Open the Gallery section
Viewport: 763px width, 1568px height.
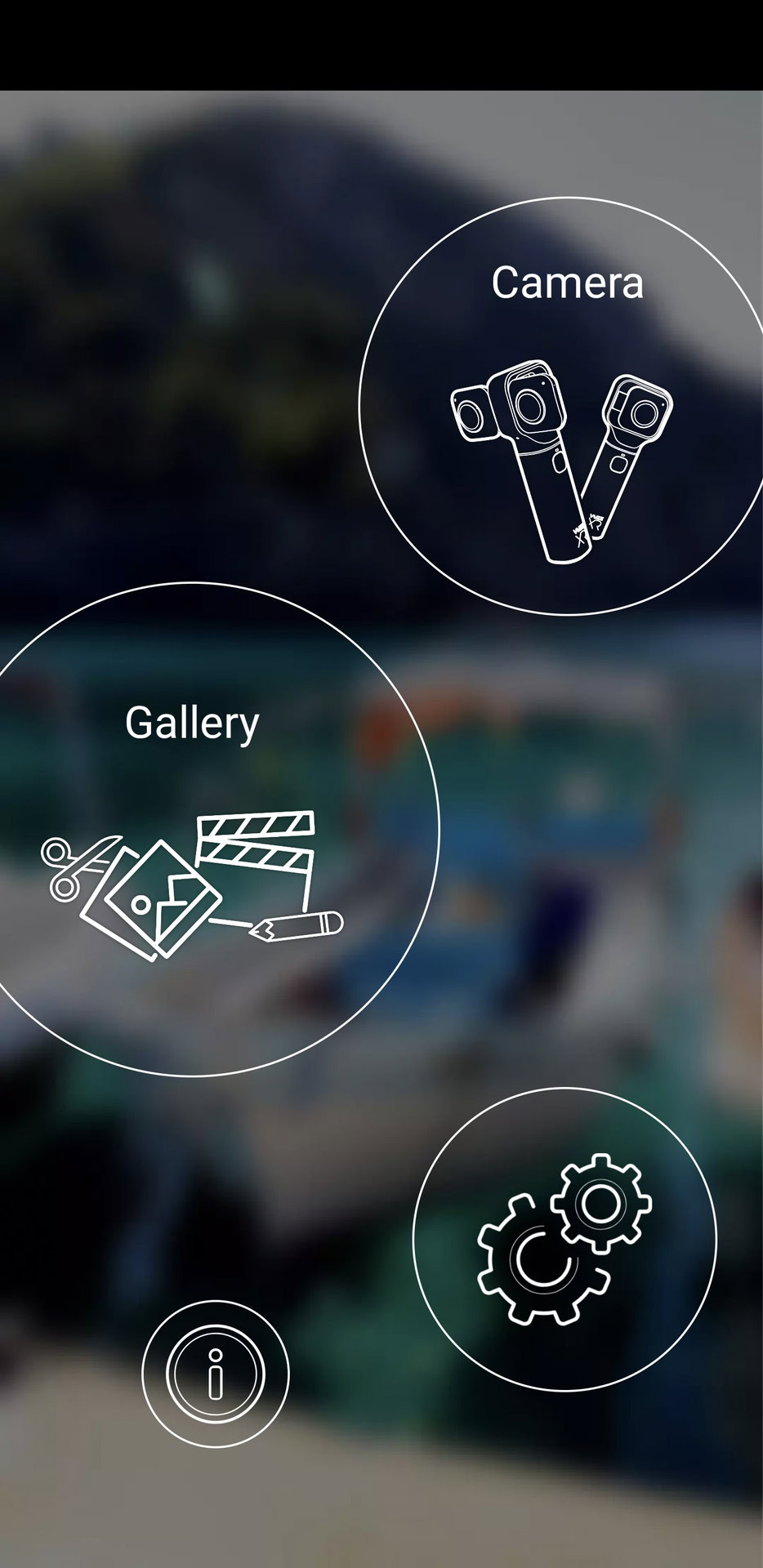(x=192, y=829)
